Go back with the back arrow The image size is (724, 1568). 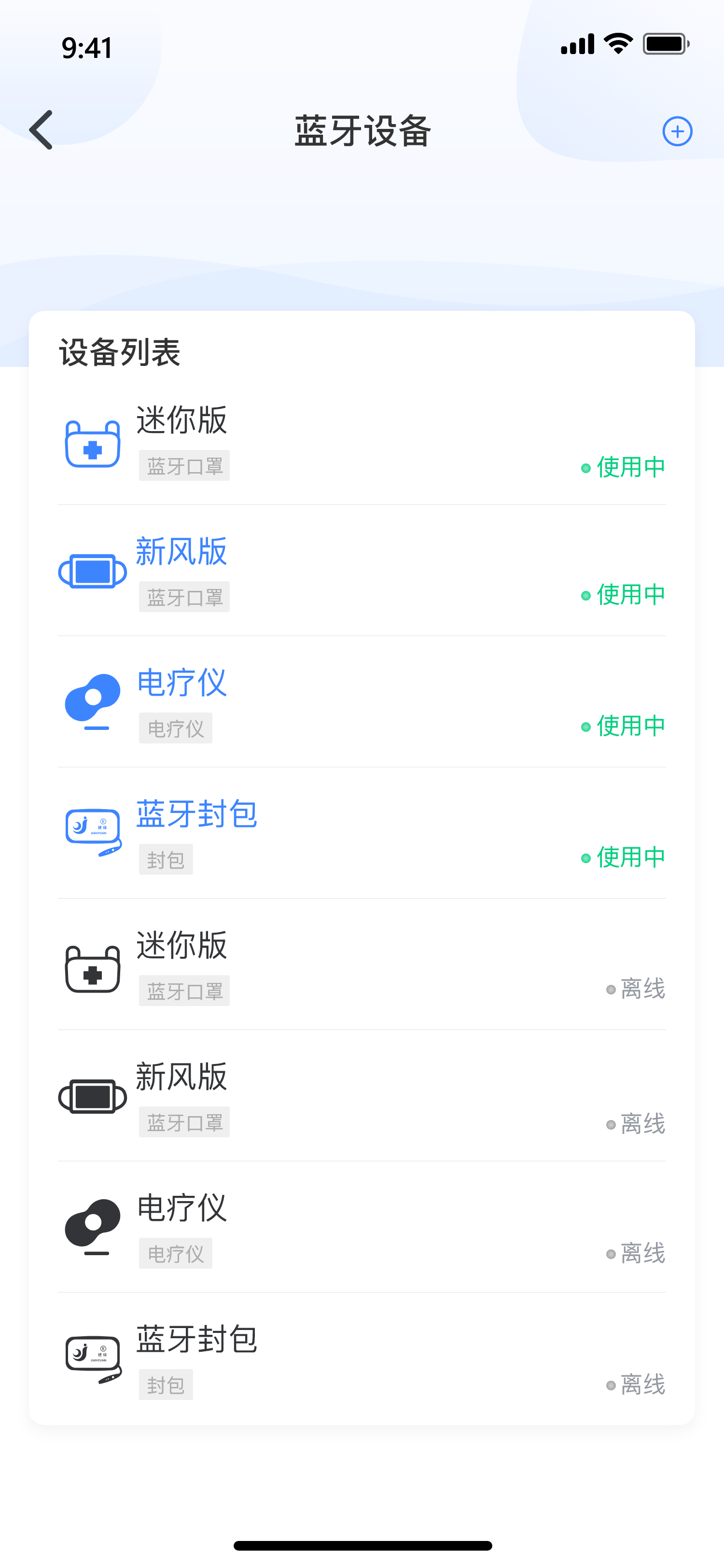[x=41, y=130]
